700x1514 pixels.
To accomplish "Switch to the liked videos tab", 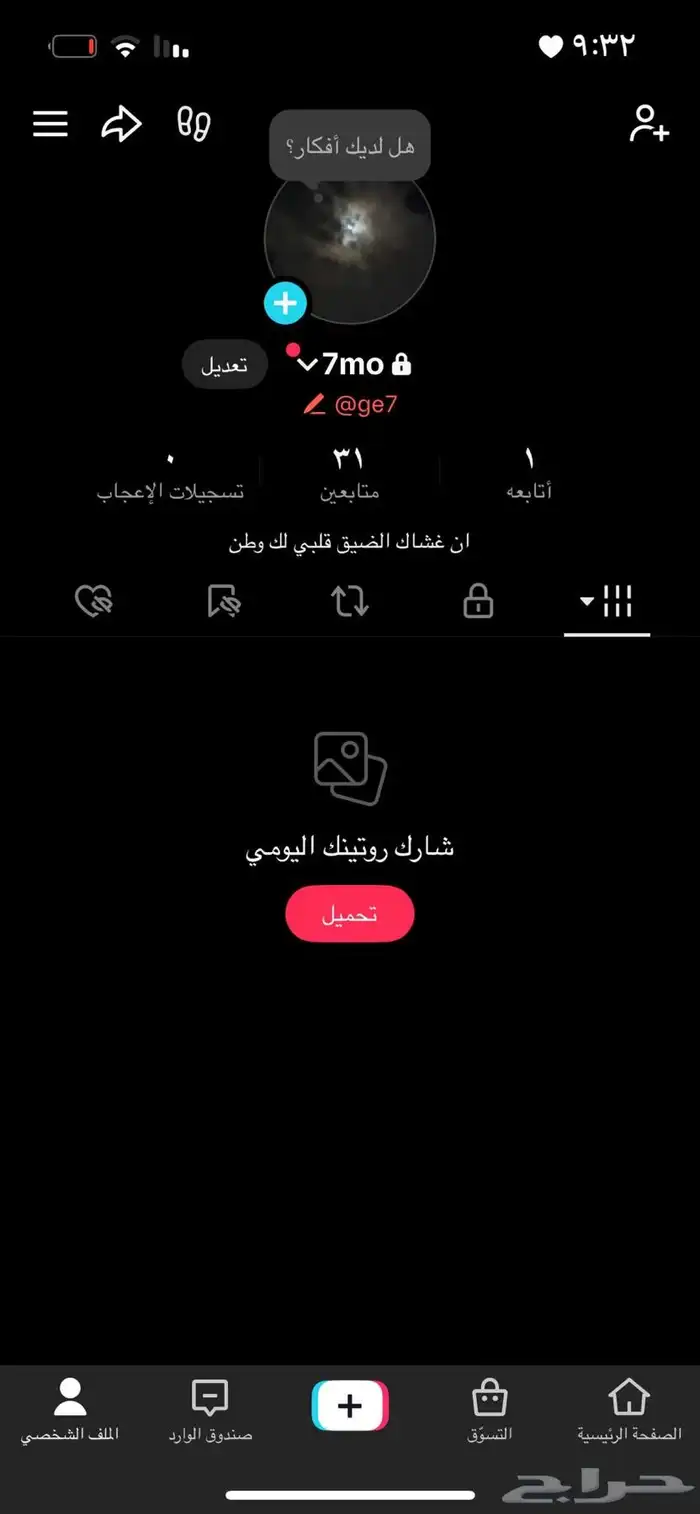I will pos(94,602).
